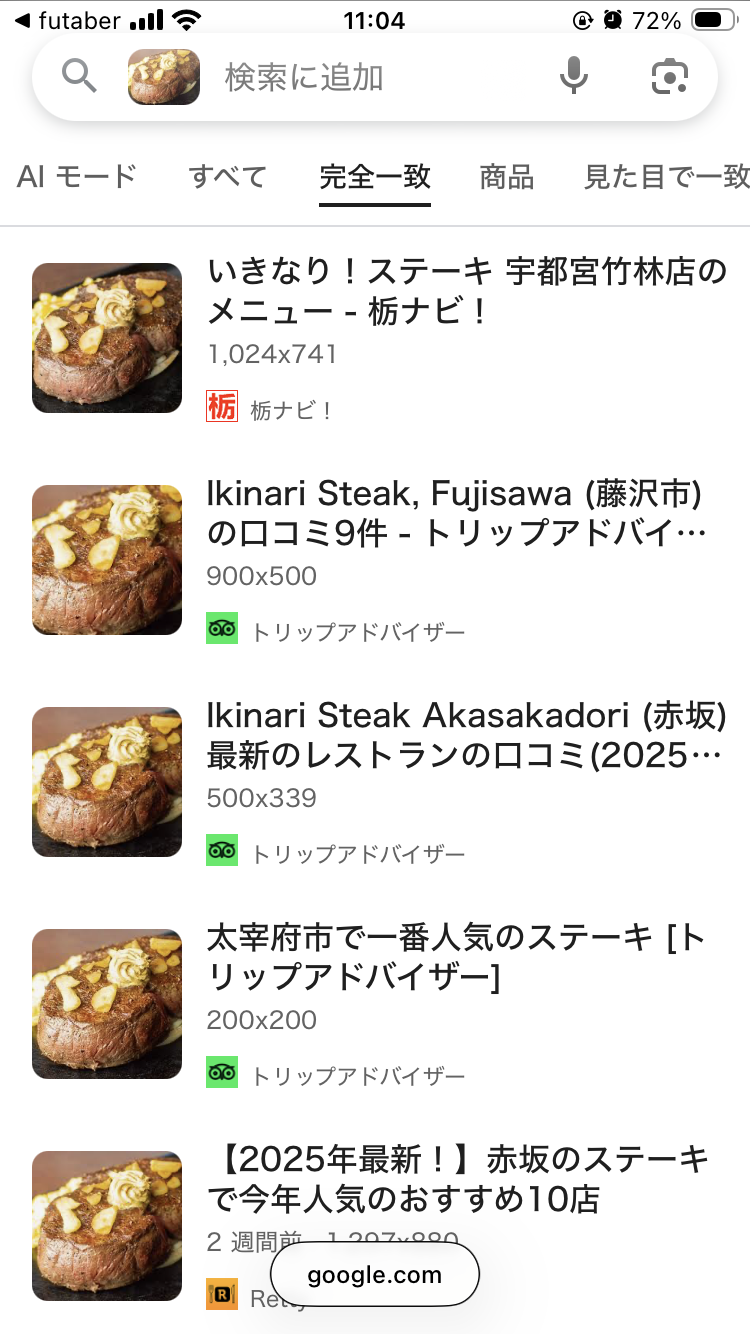Viewport: 750px width, 1334px height.
Task: Select the 完全一致 tab
Action: pos(375,177)
